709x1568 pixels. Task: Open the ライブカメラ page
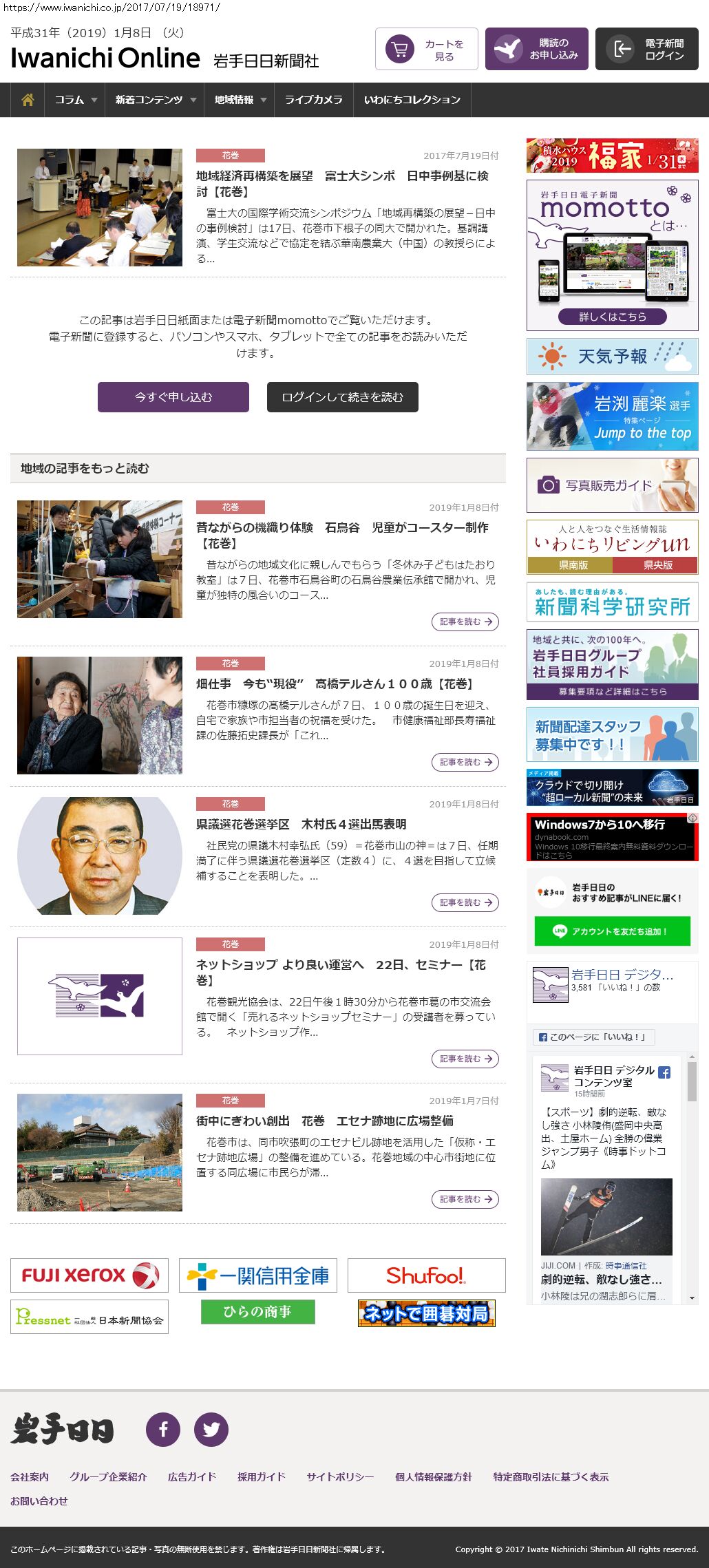click(x=314, y=100)
